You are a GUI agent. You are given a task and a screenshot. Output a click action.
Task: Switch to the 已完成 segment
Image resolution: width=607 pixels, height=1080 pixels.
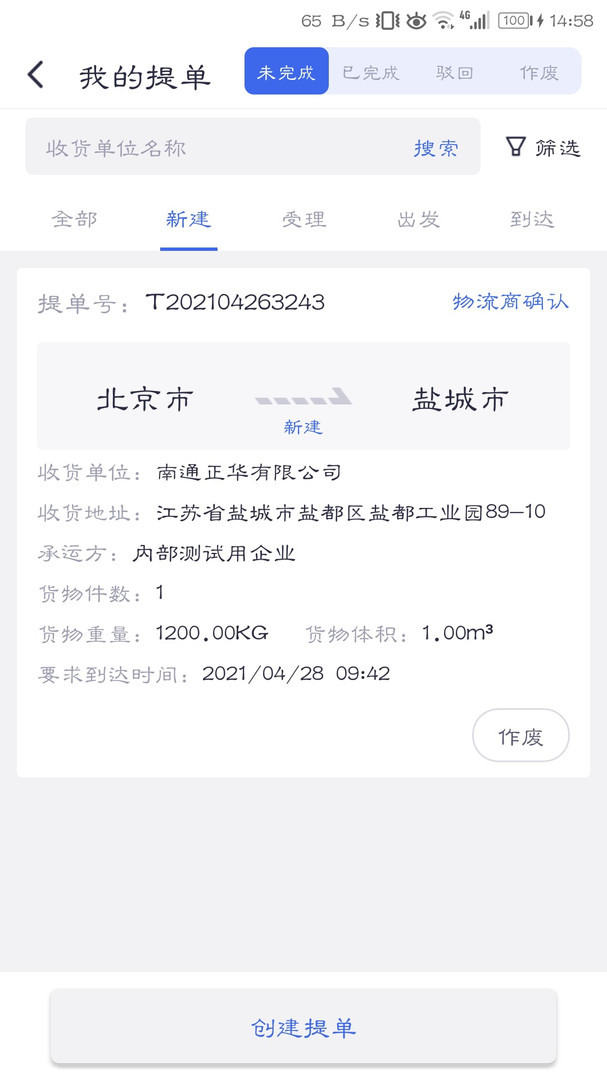click(x=370, y=72)
